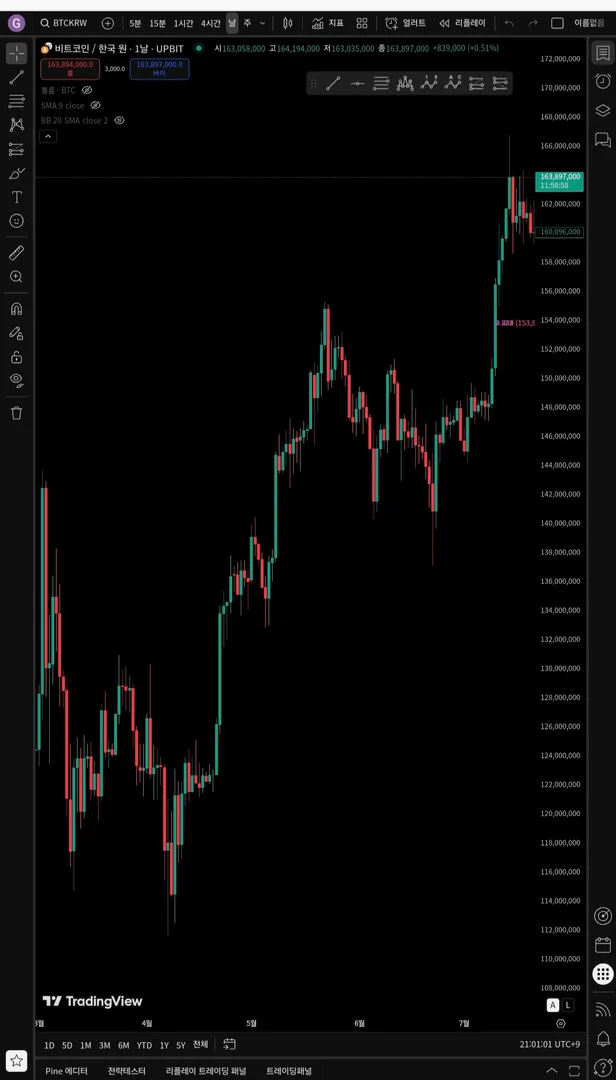Screen dimensions: 616x1080
Task: Select the text drawing tool
Action: click(16, 197)
